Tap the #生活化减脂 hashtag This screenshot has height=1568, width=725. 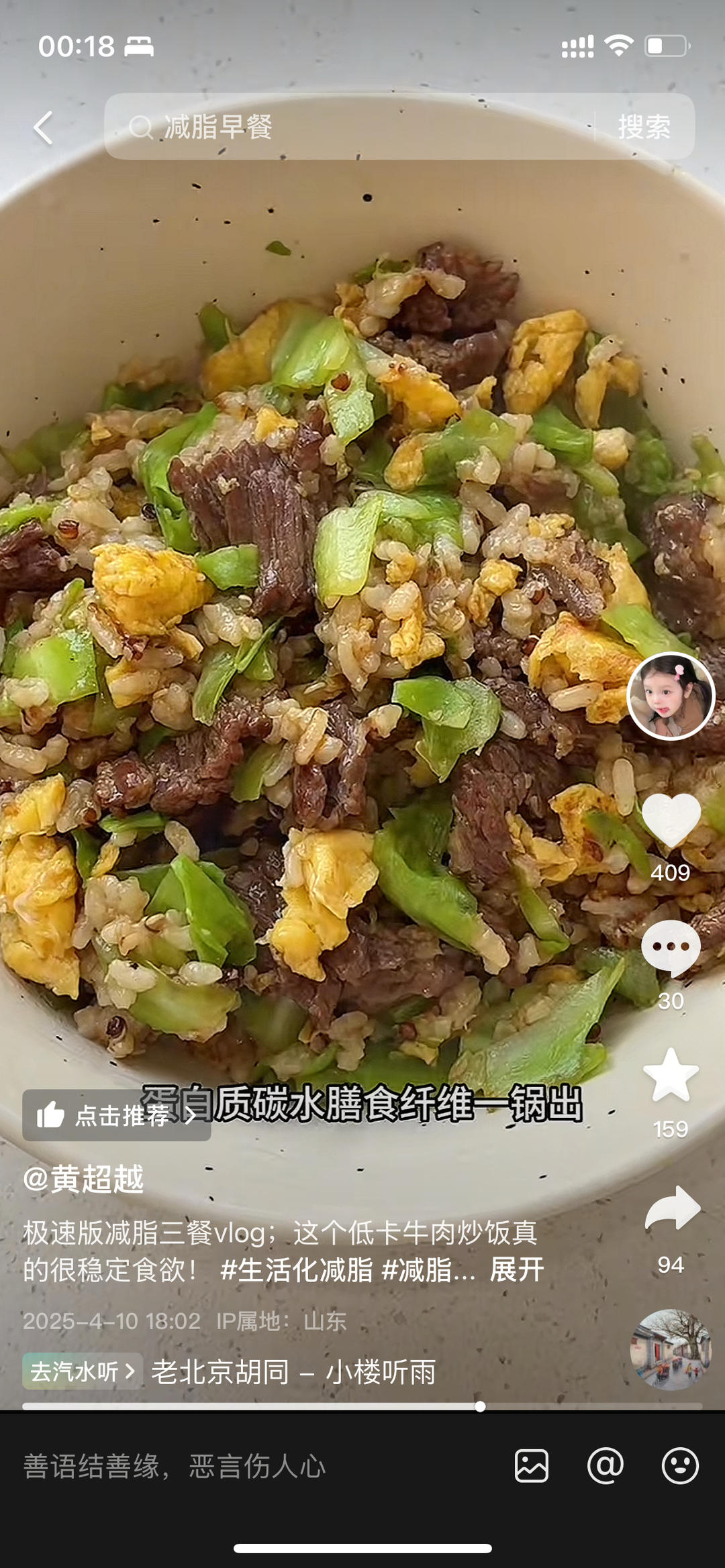coord(297,1269)
